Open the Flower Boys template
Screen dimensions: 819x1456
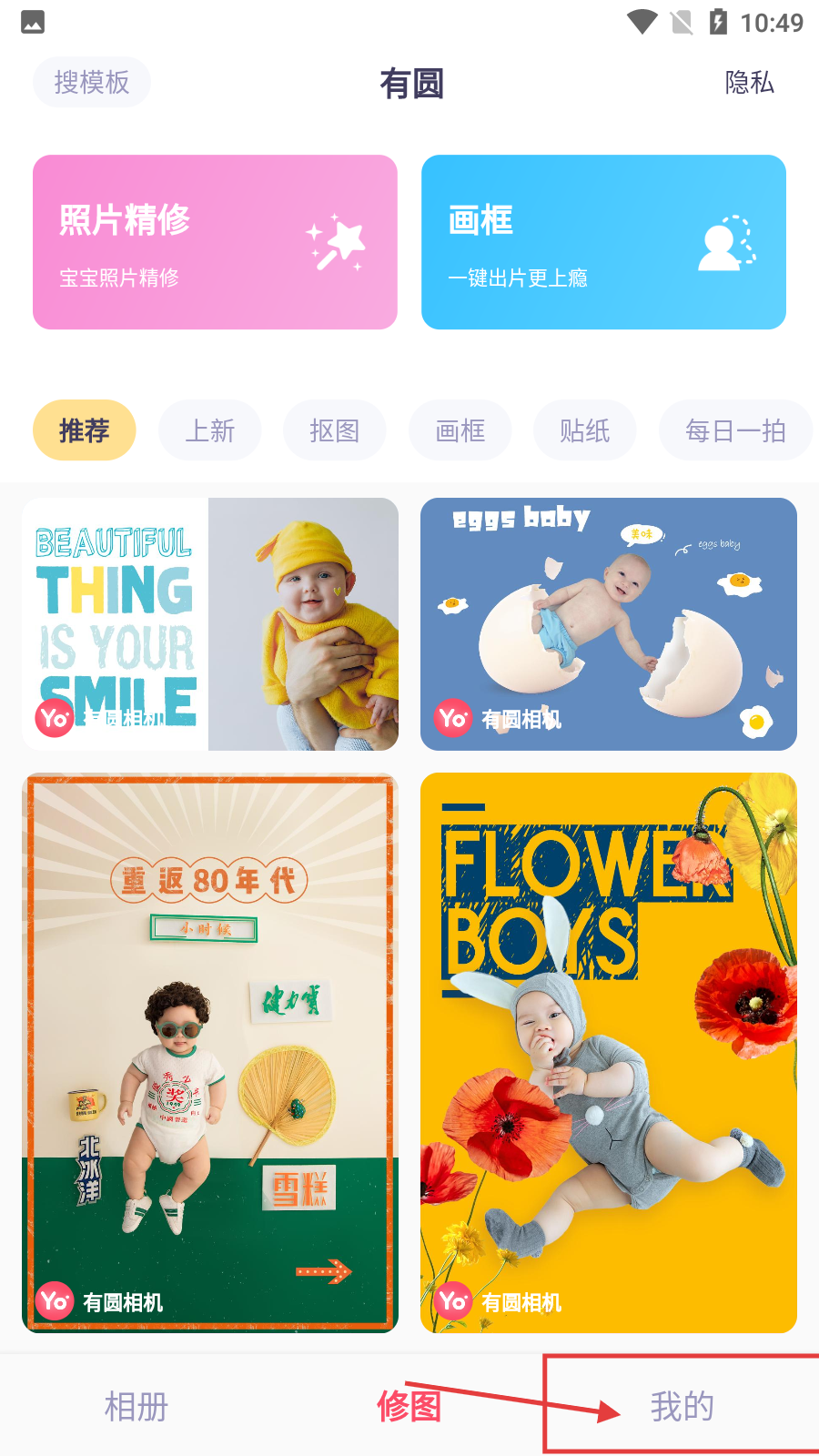pyautogui.click(x=609, y=1053)
